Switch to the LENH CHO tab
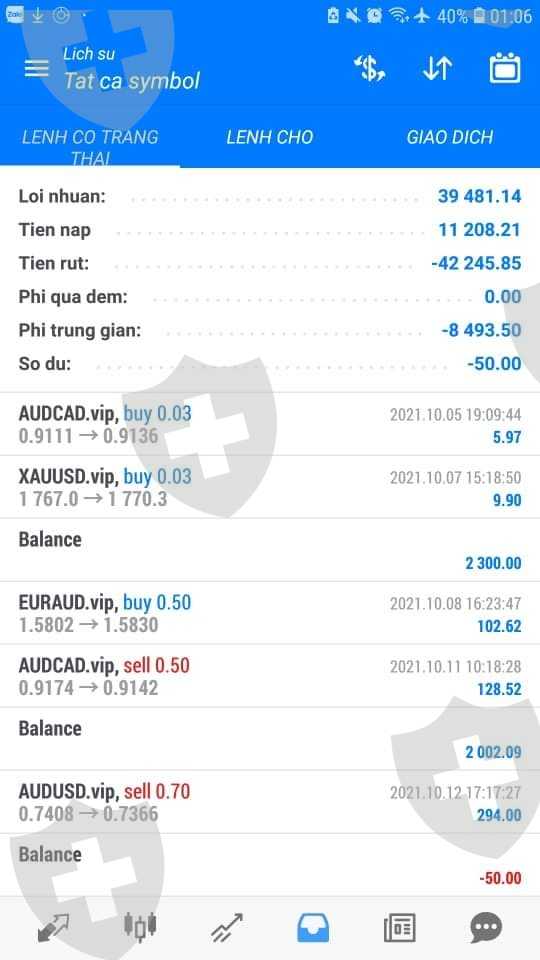 click(270, 137)
